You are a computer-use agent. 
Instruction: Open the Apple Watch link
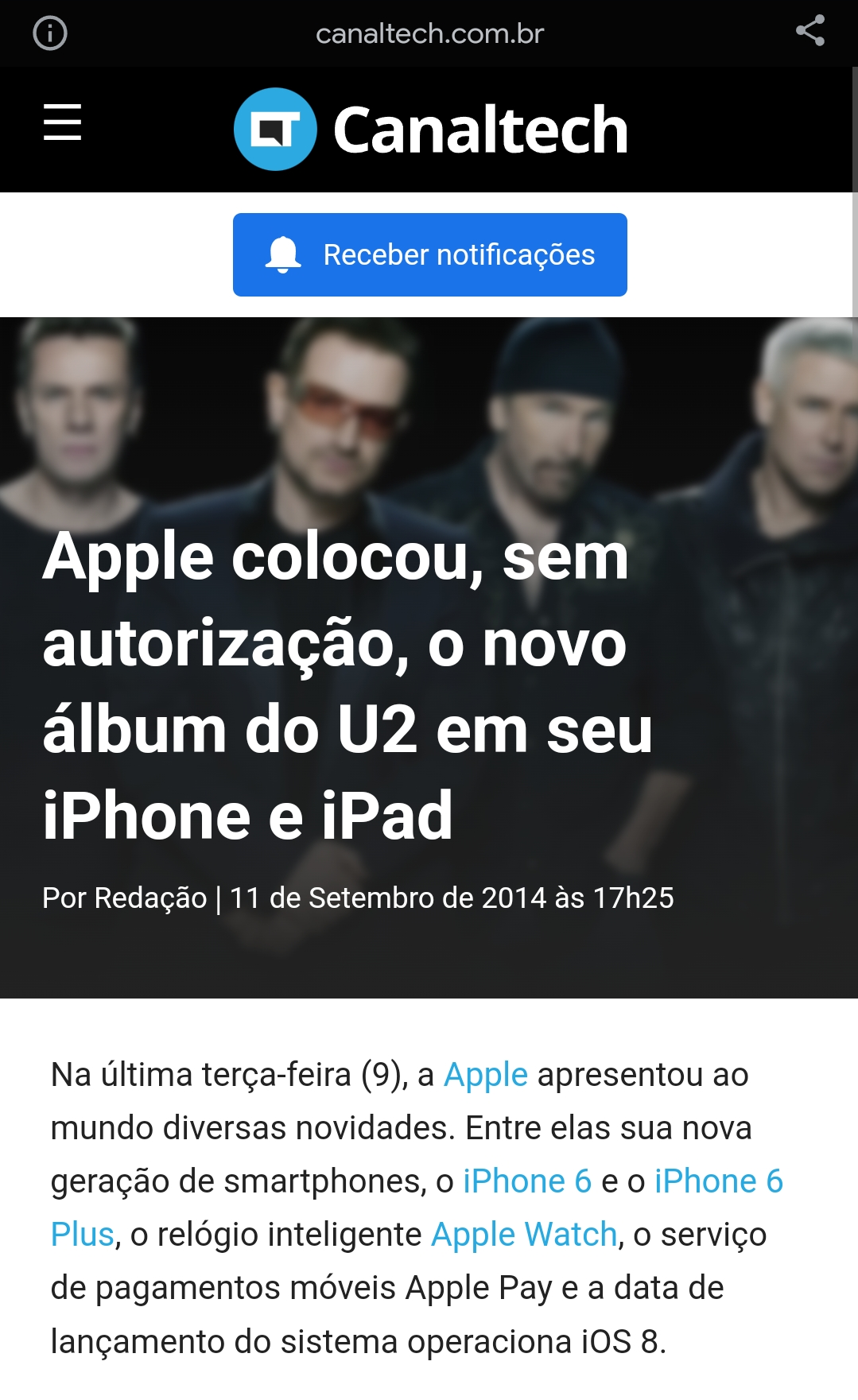tap(523, 1235)
